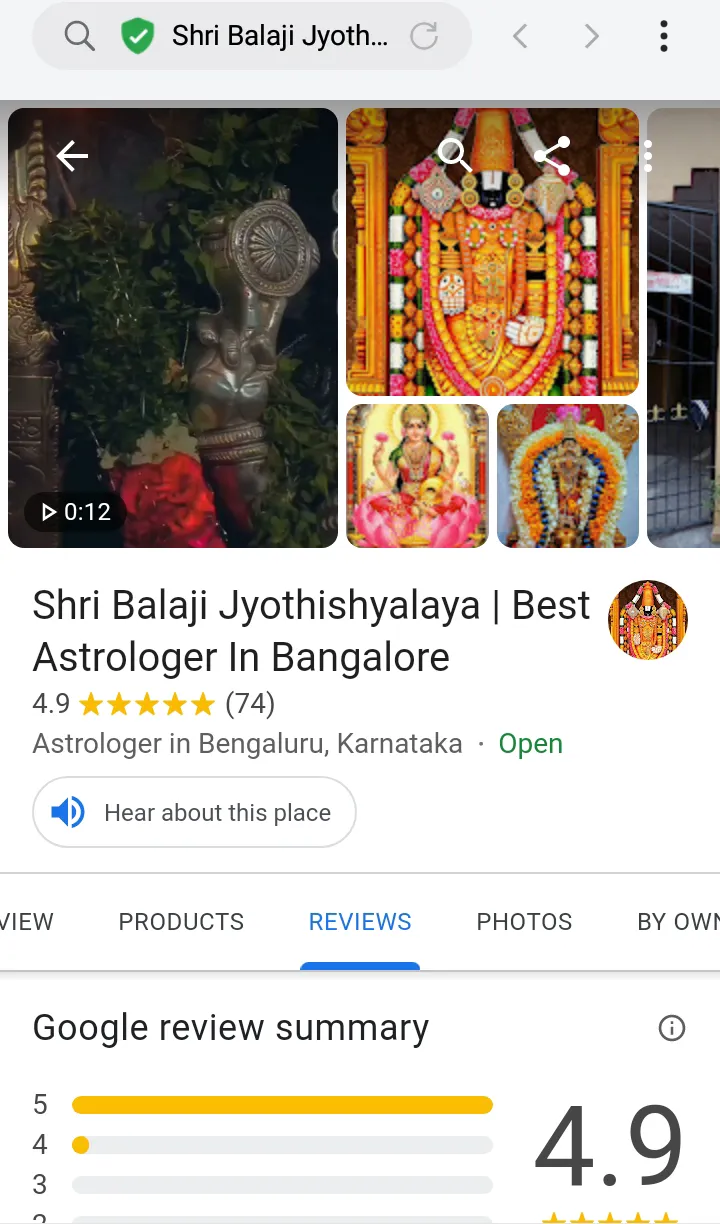Open the browser overflow menu

[x=663, y=37]
